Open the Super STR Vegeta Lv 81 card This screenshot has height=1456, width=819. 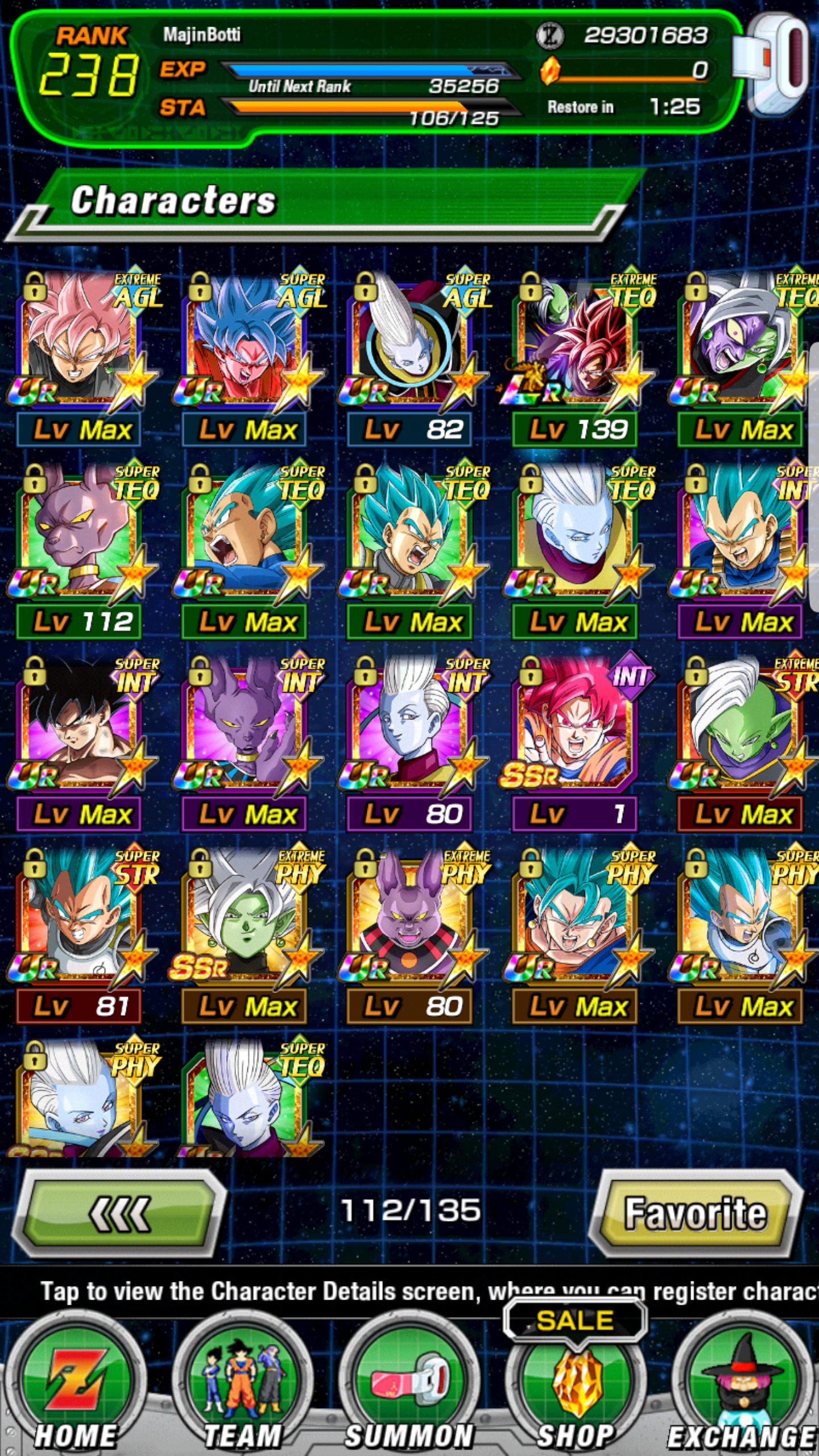coord(80,933)
